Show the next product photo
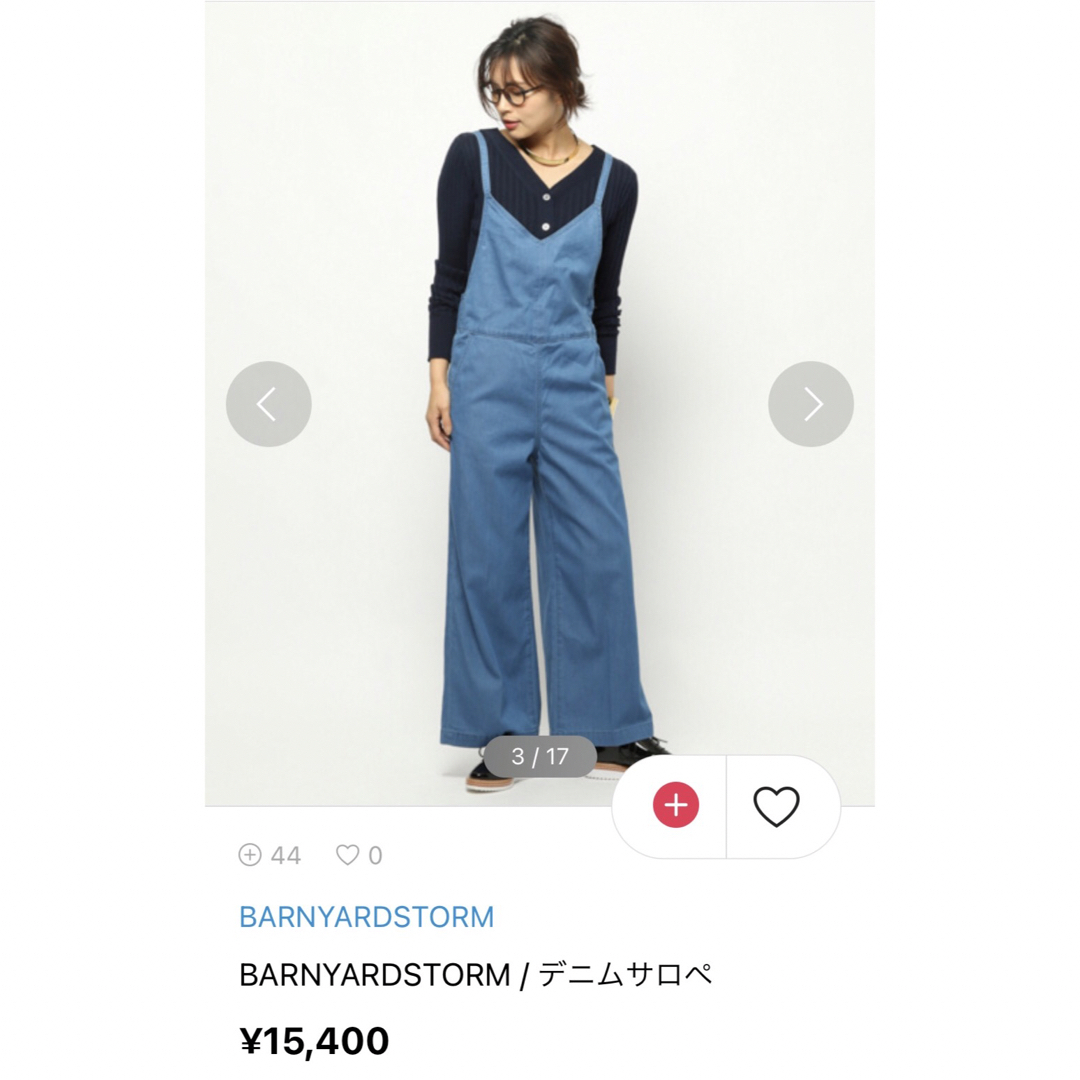Image resolution: width=1080 pixels, height=1080 pixels. [x=811, y=404]
